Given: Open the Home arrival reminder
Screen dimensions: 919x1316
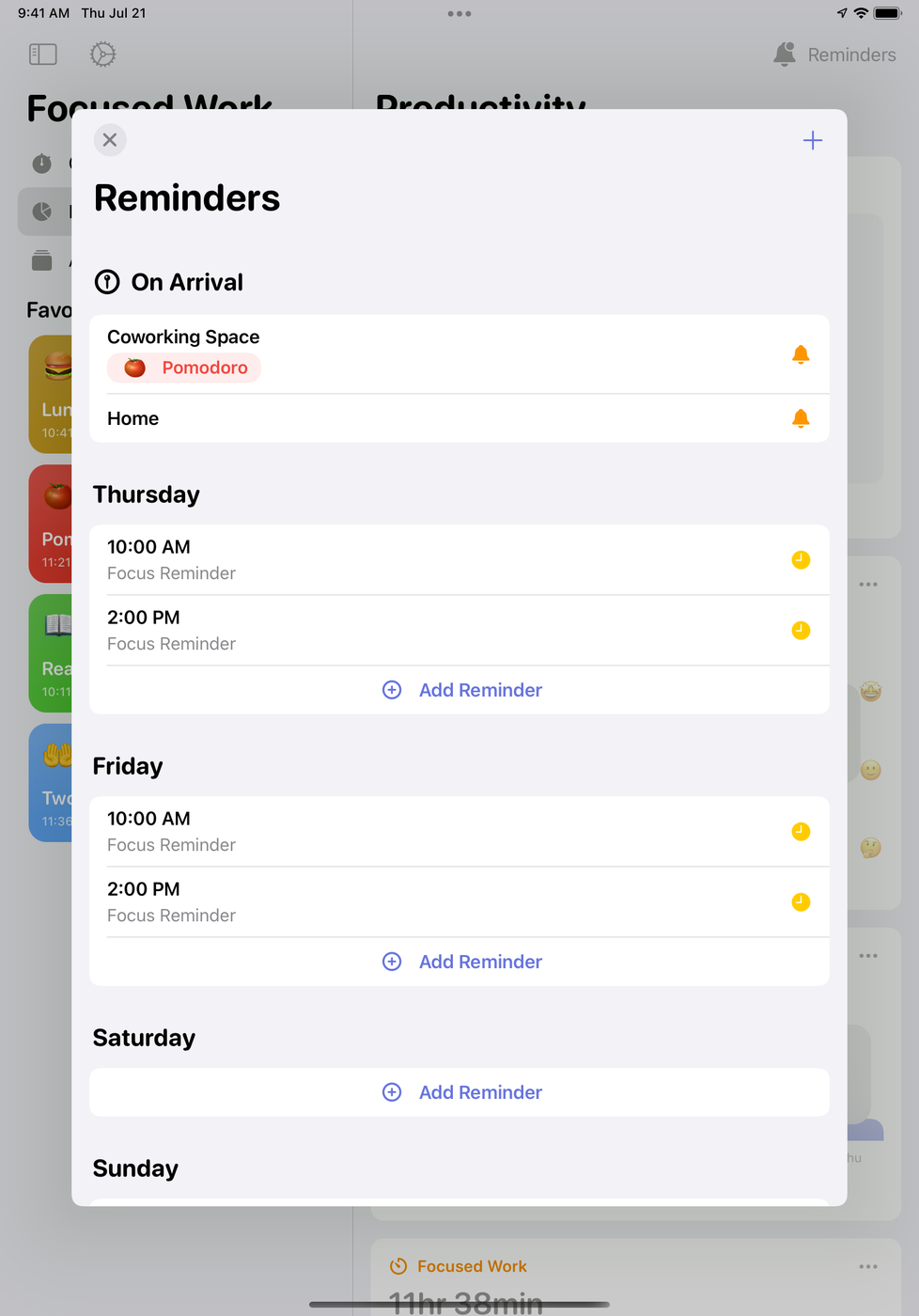Looking at the screenshot, I should (459, 418).
